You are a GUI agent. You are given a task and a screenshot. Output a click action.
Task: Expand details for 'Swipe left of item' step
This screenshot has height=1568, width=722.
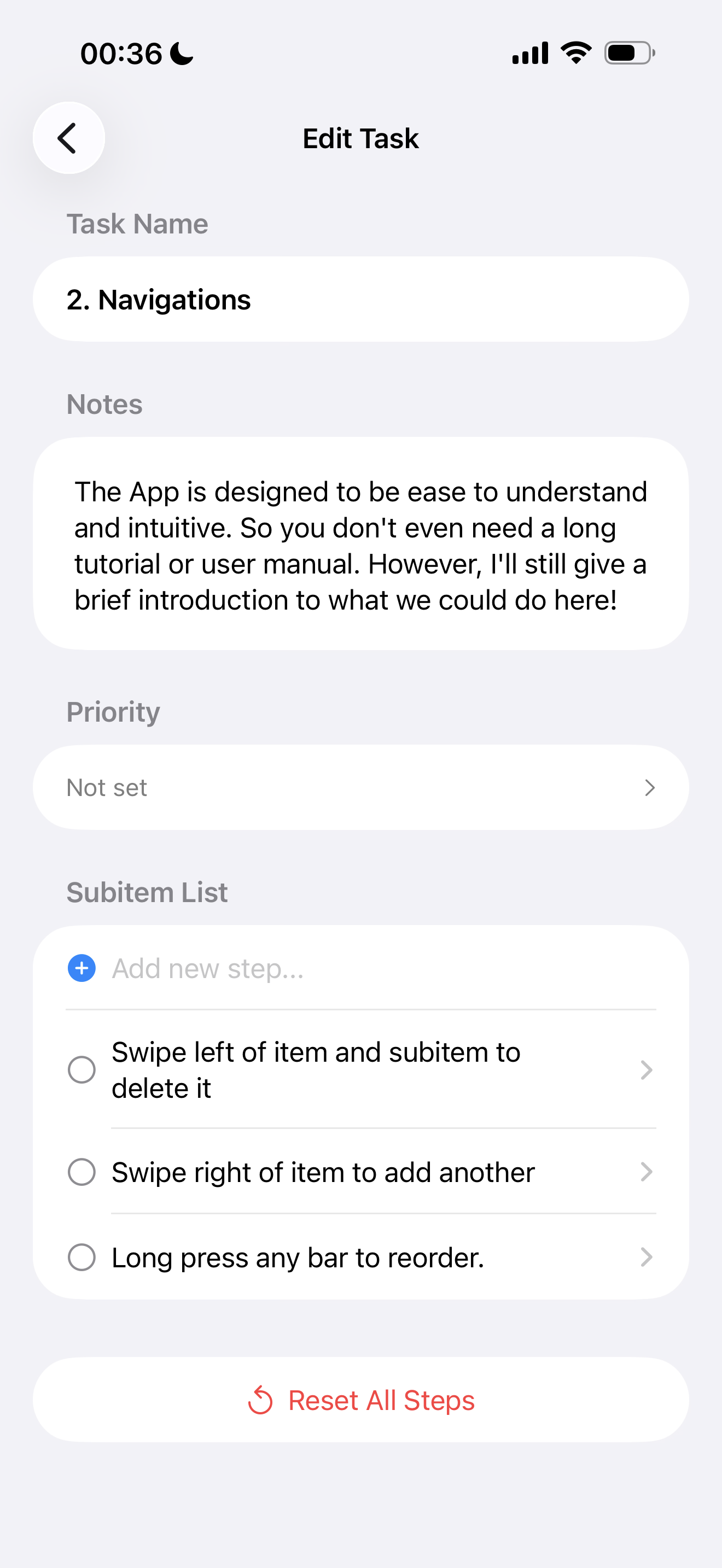point(646,1069)
